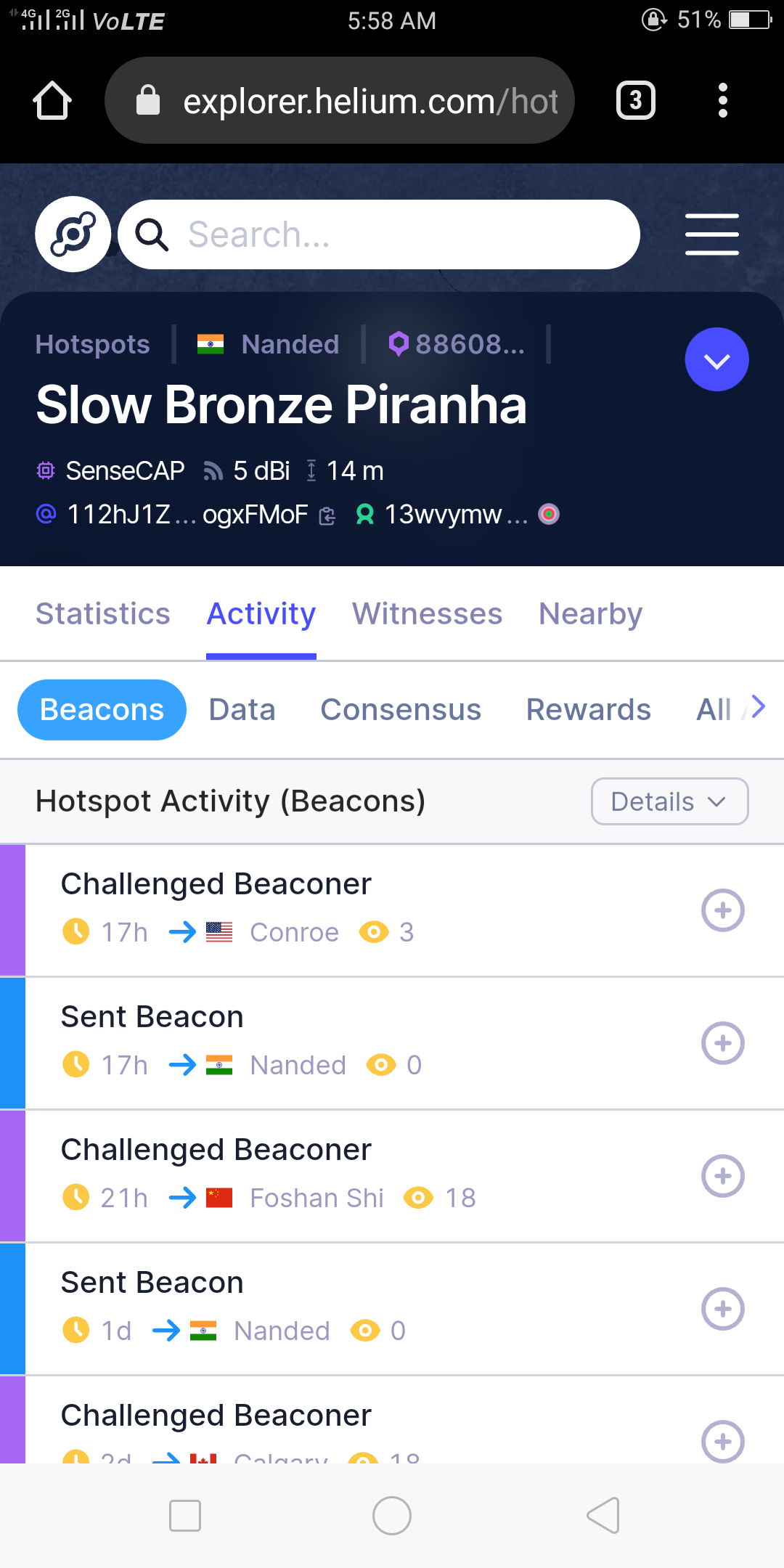Expand the first Challenged Beaconer entry
Image resolution: width=784 pixels, height=1568 pixels.
[x=722, y=910]
